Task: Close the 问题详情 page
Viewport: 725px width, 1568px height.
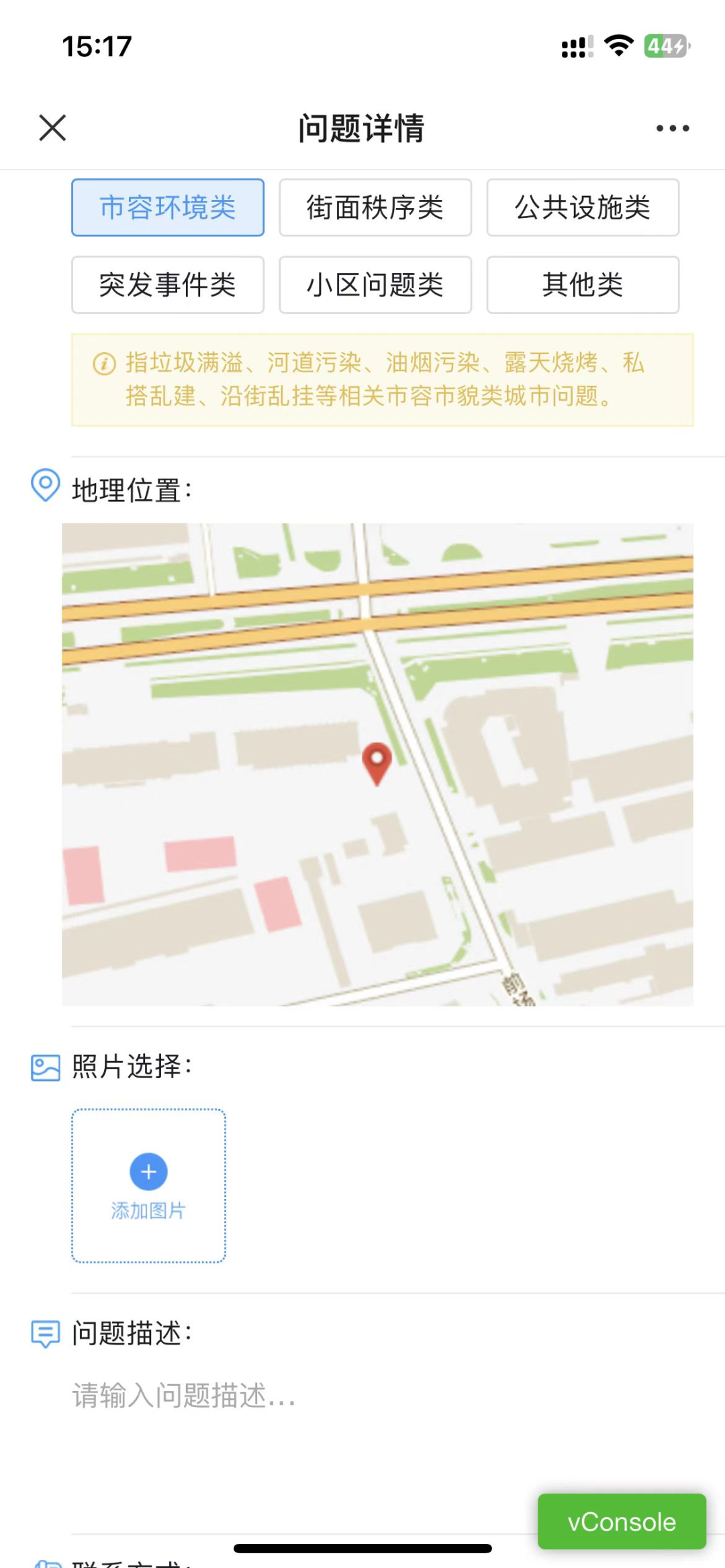Action: [52, 127]
